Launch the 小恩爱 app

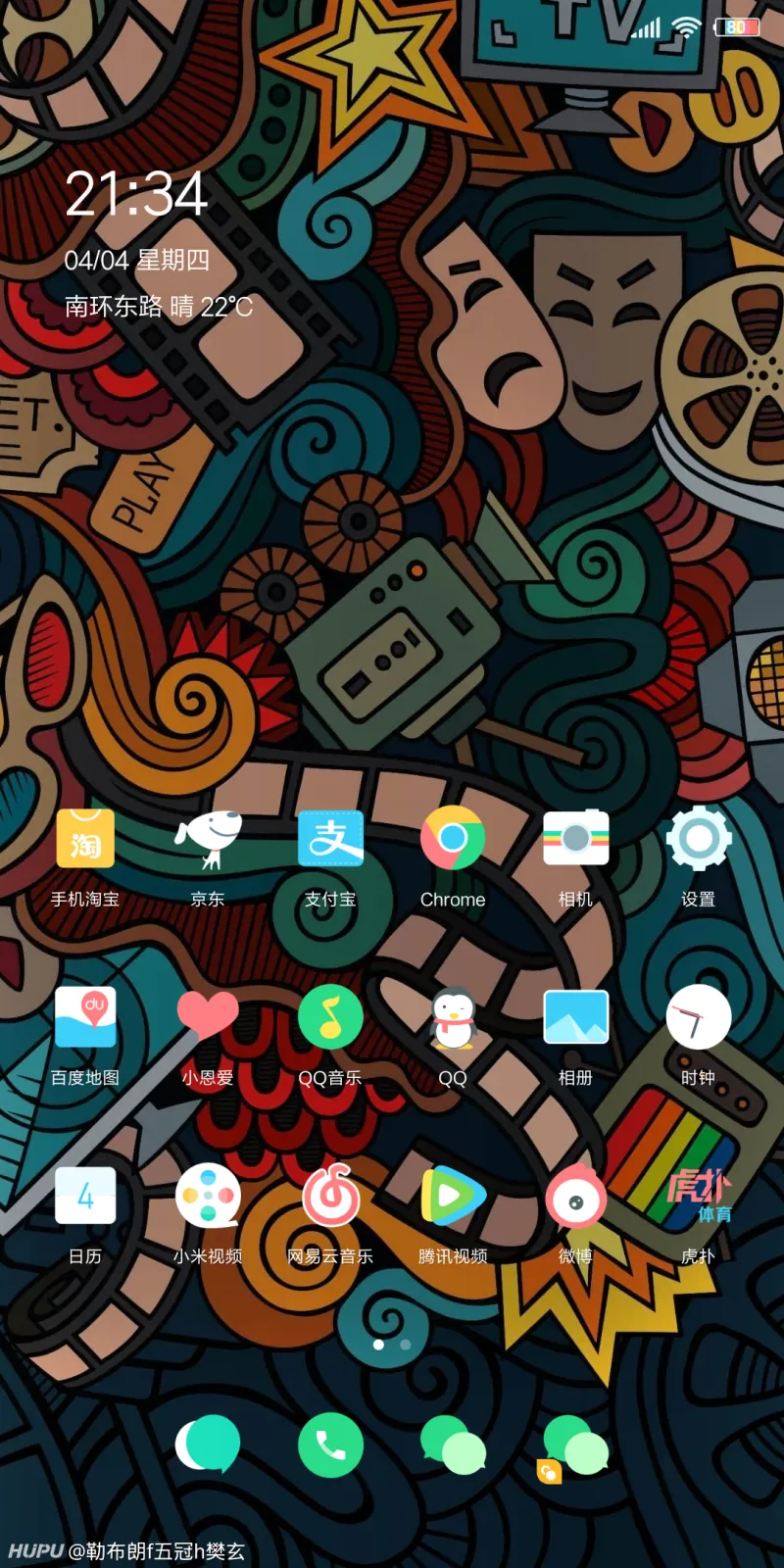pyautogui.click(x=208, y=1019)
